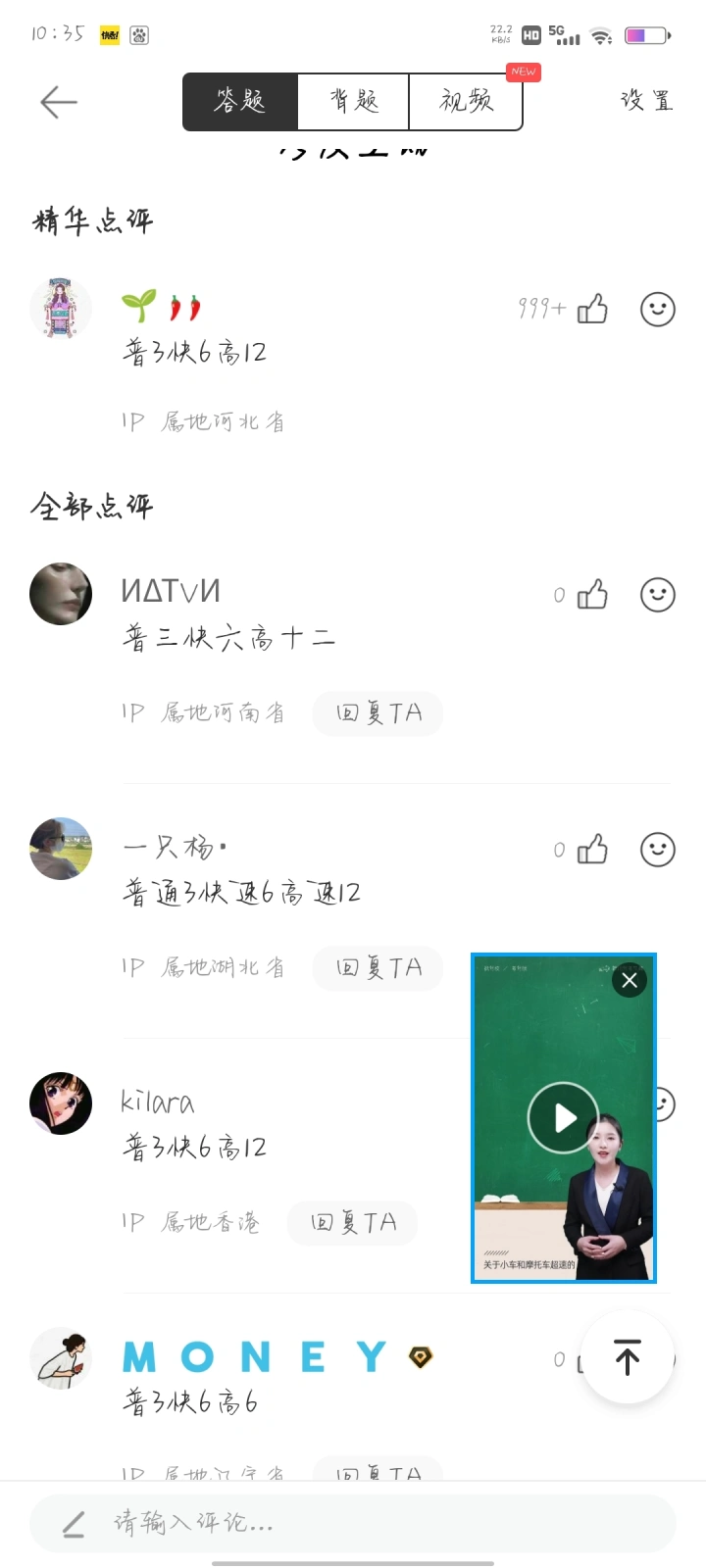Switch to the 视频 tab
The image size is (706, 1568).
click(x=466, y=101)
